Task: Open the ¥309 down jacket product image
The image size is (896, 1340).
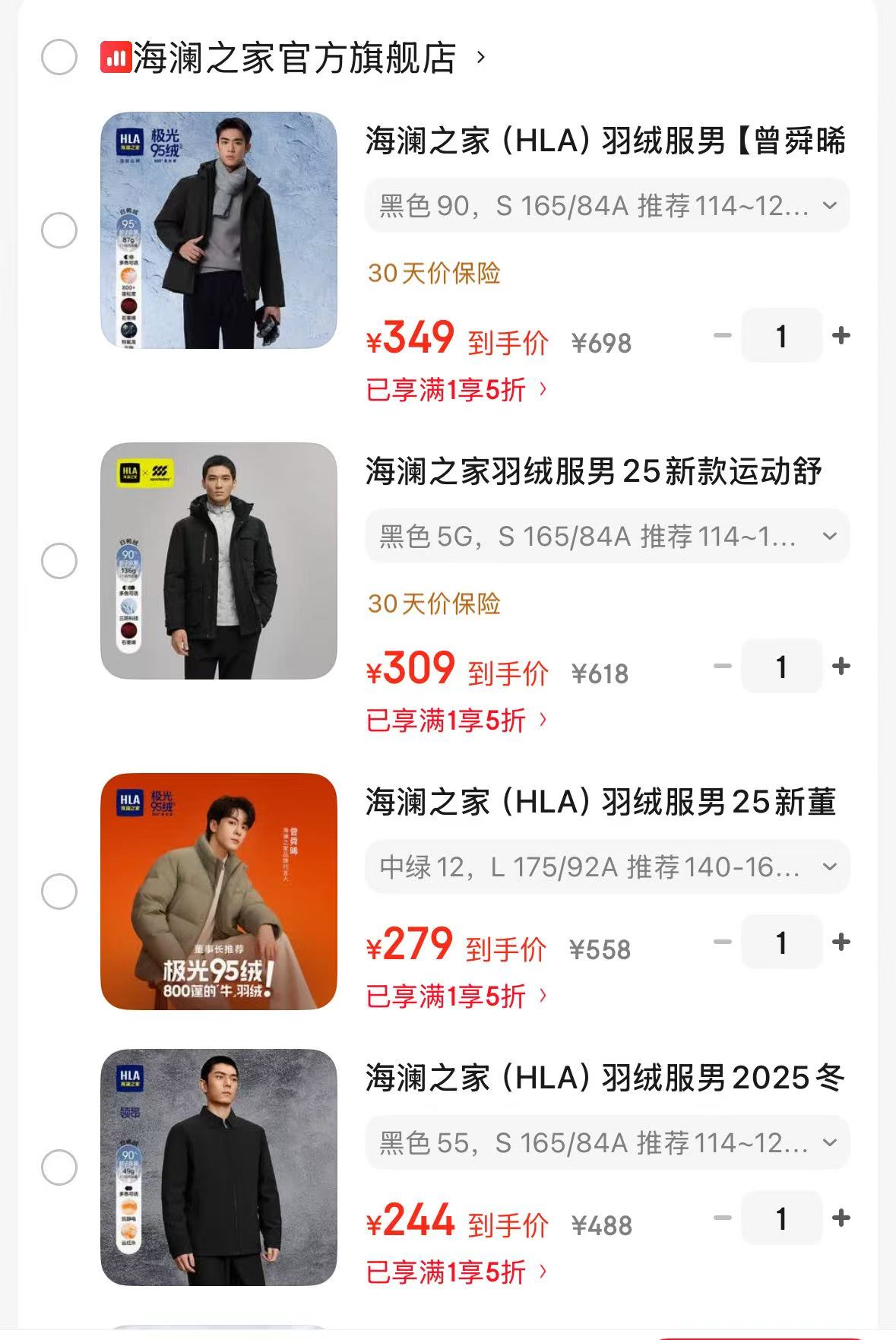Action: coord(219,561)
